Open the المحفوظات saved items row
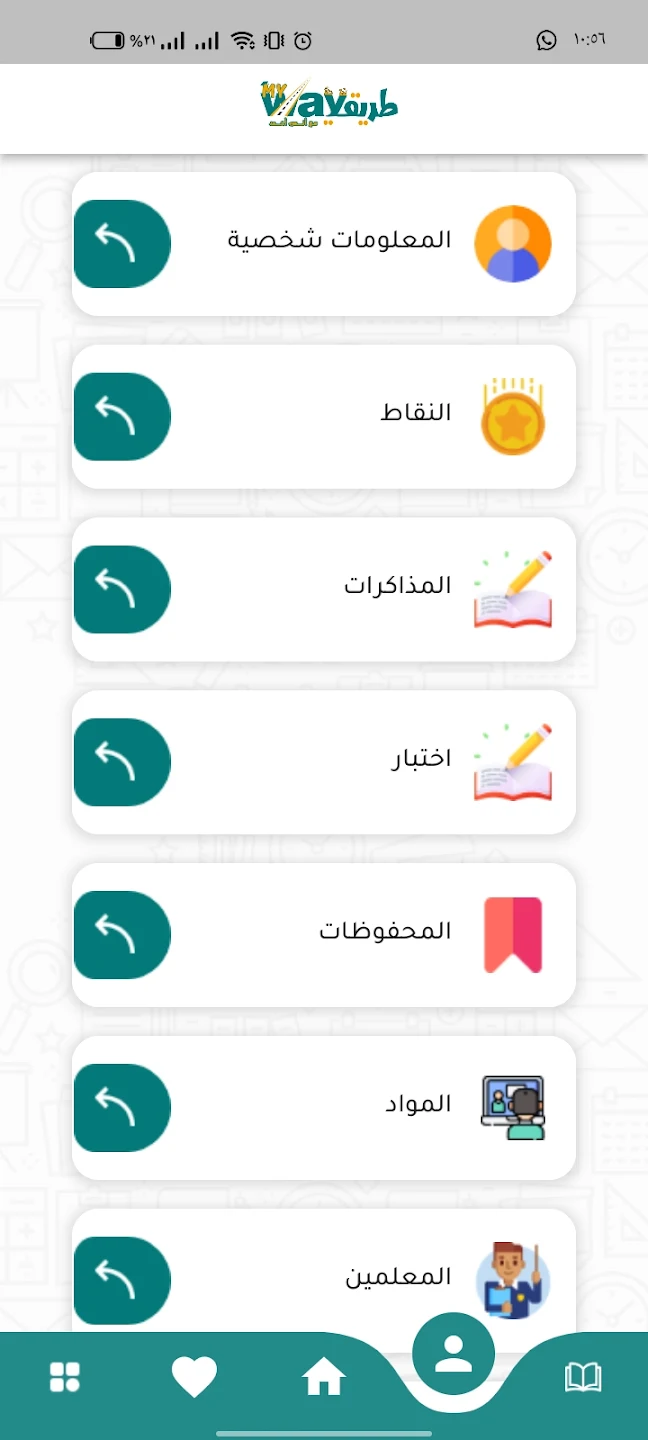648x1440 pixels. tap(340, 935)
